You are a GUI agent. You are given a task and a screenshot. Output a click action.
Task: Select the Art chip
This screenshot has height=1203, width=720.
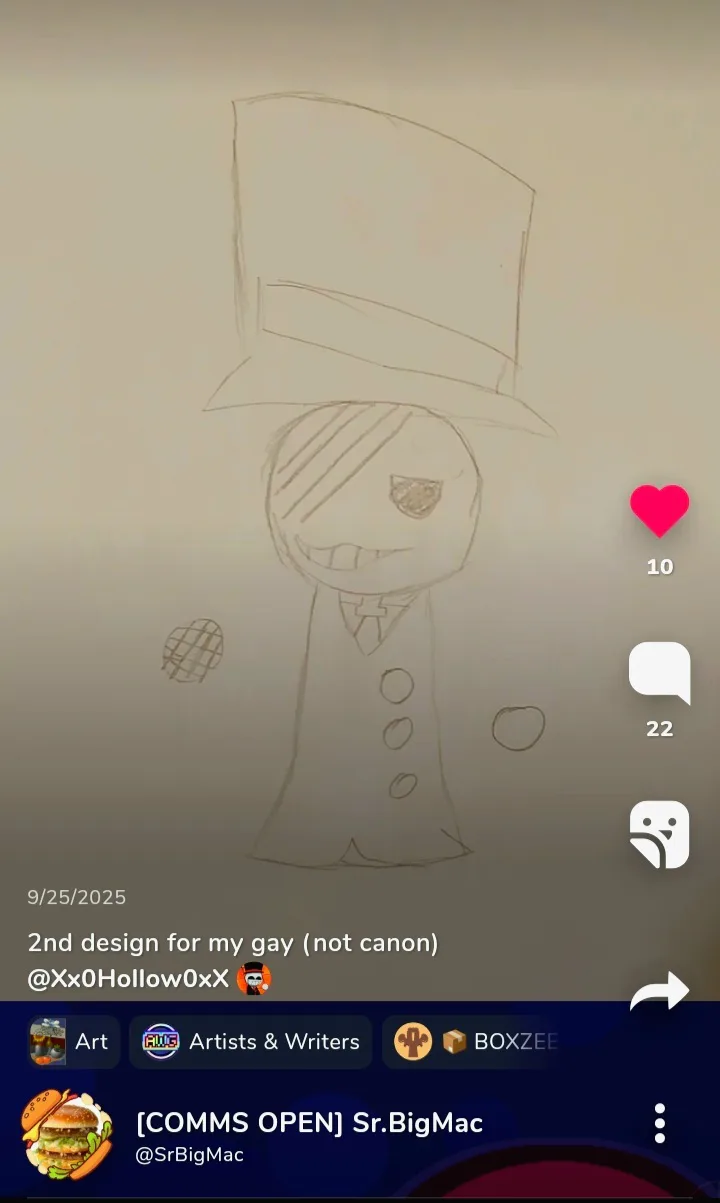73,1042
